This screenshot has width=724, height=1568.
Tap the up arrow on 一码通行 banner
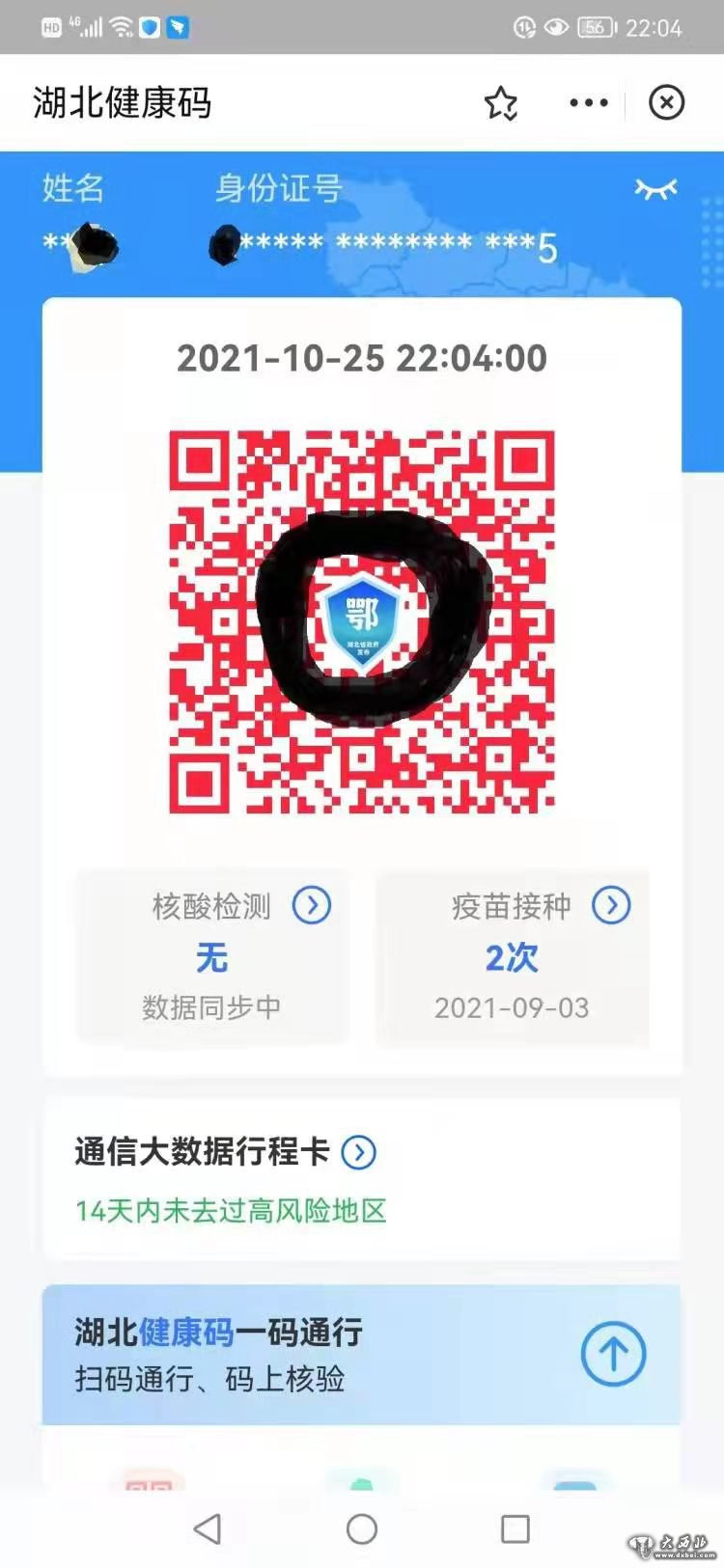(613, 1354)
